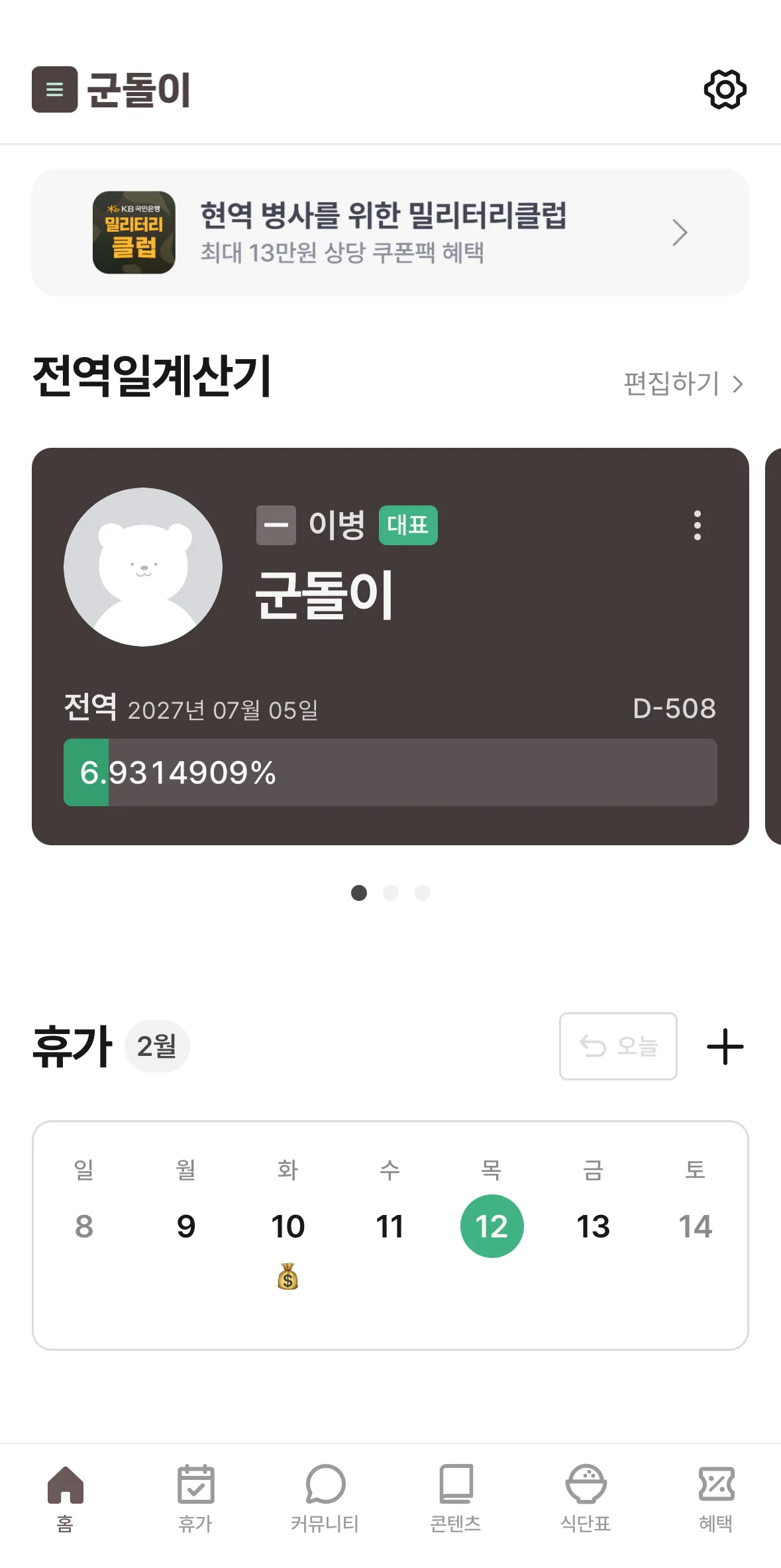
Task: Add a new leave with the plus icon
Action: point(725,1047)
